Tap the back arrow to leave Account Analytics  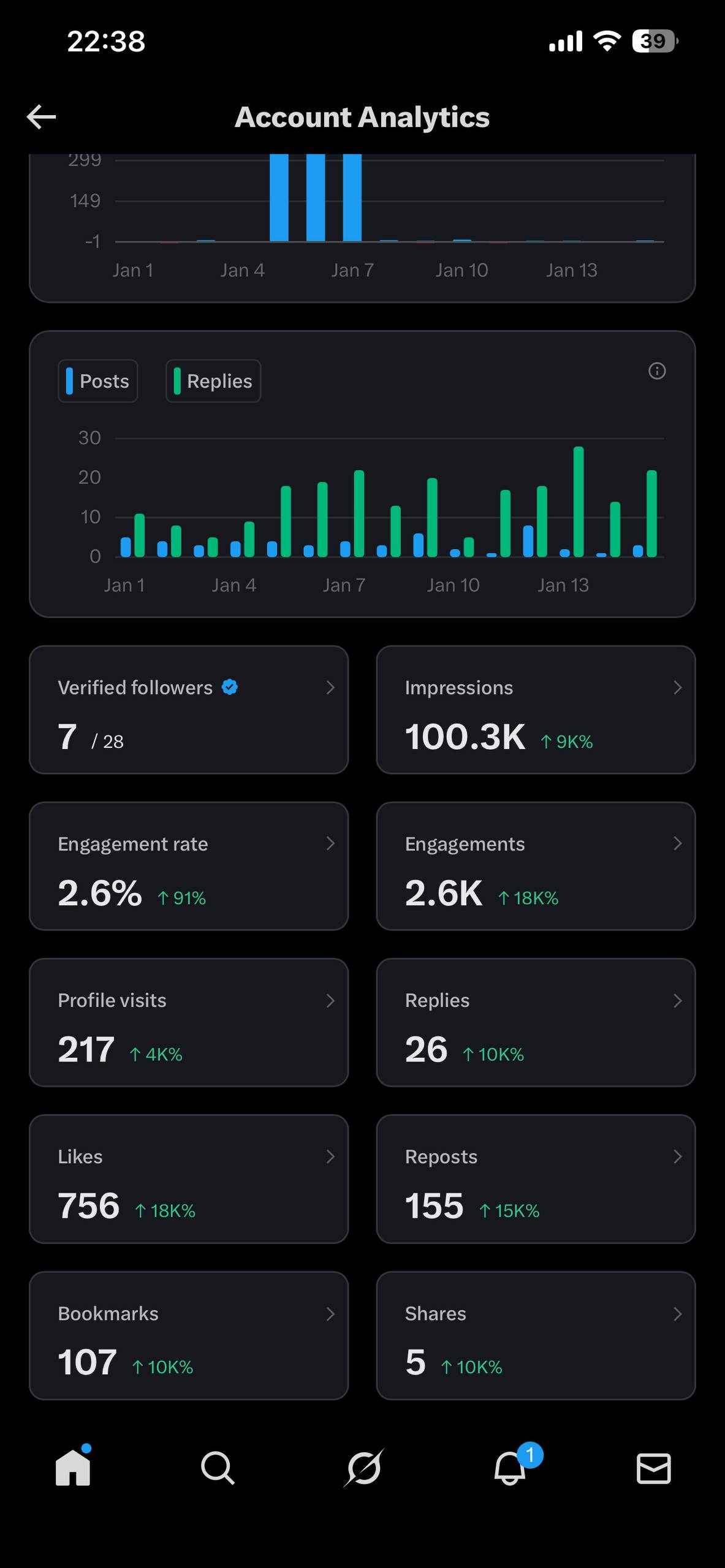tap(40, 116)
